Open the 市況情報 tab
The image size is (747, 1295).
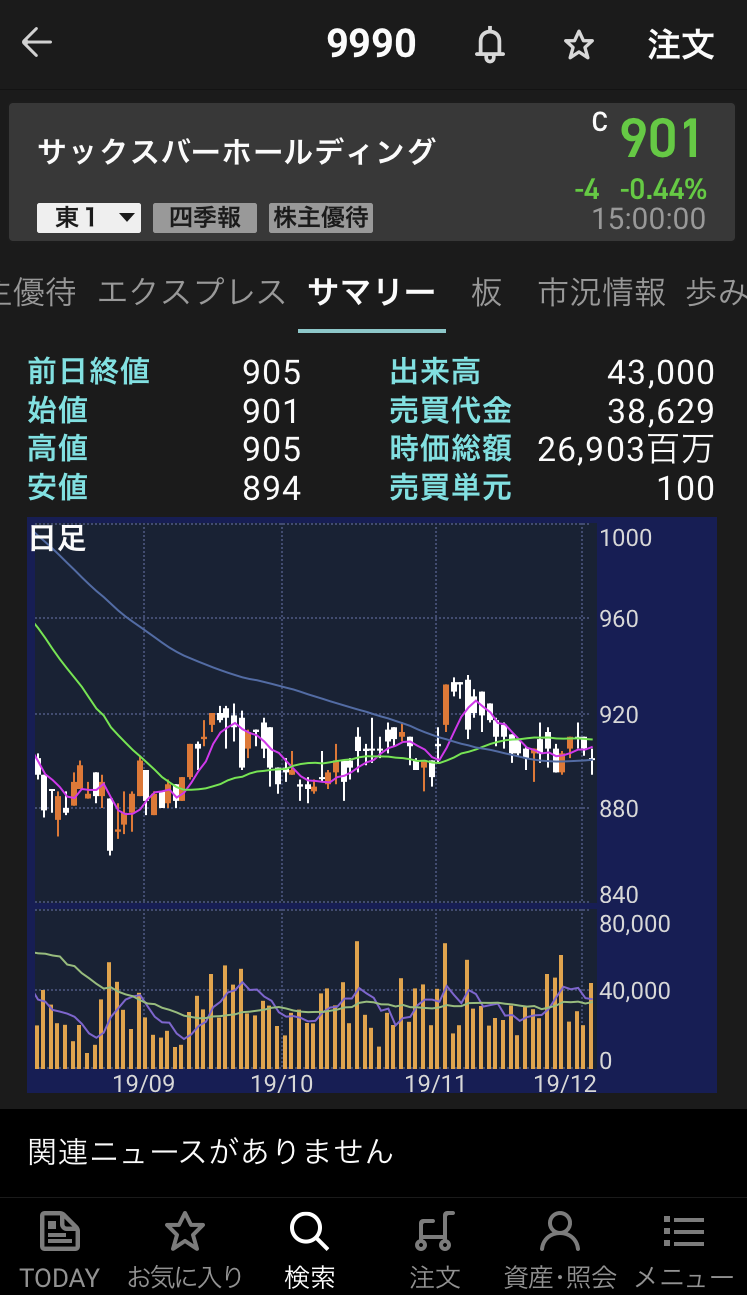coord(602,292)
